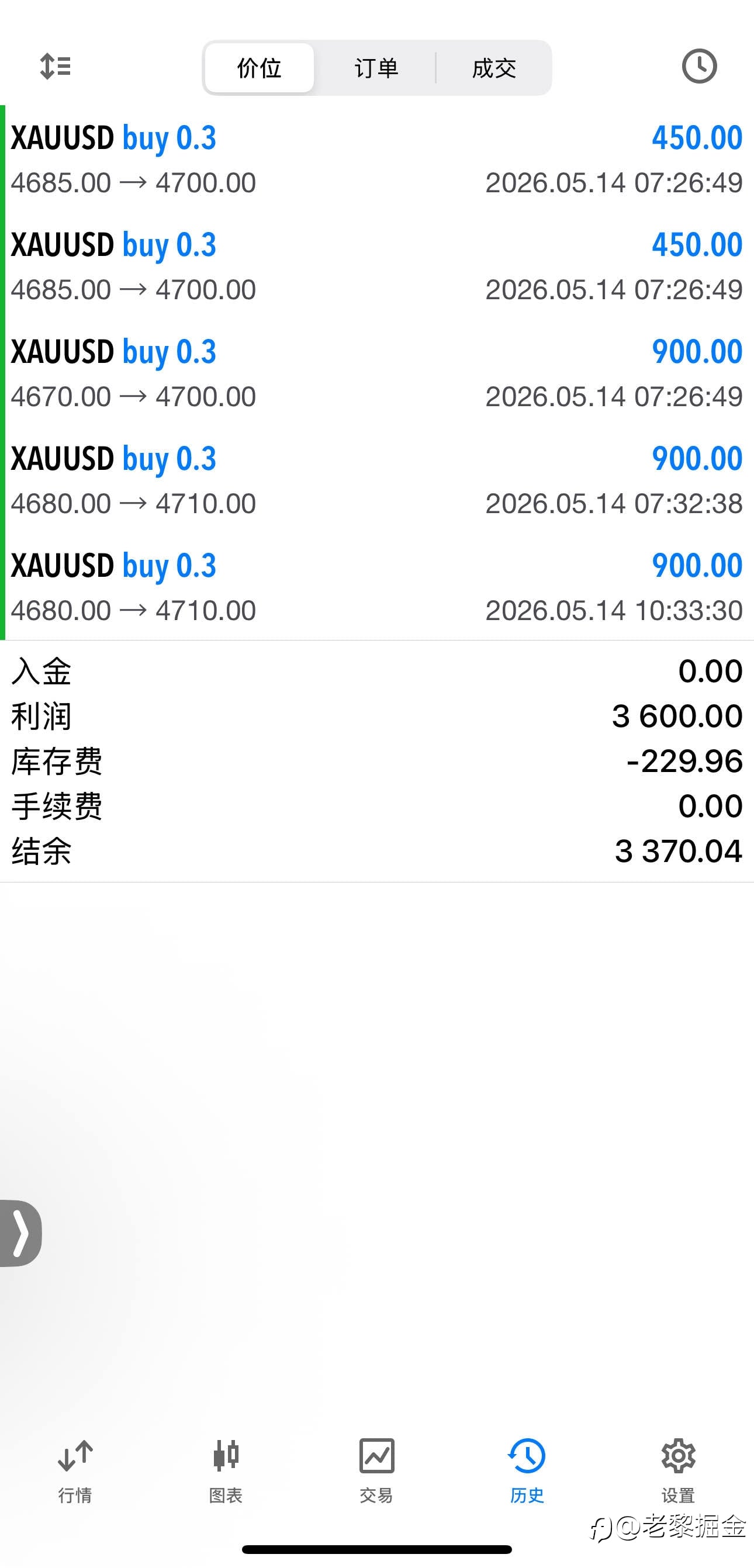The width and height of the screenshot is (754, 1568).
Task: Open the trade closed at 10:33:30
Action: click(376, 587)
